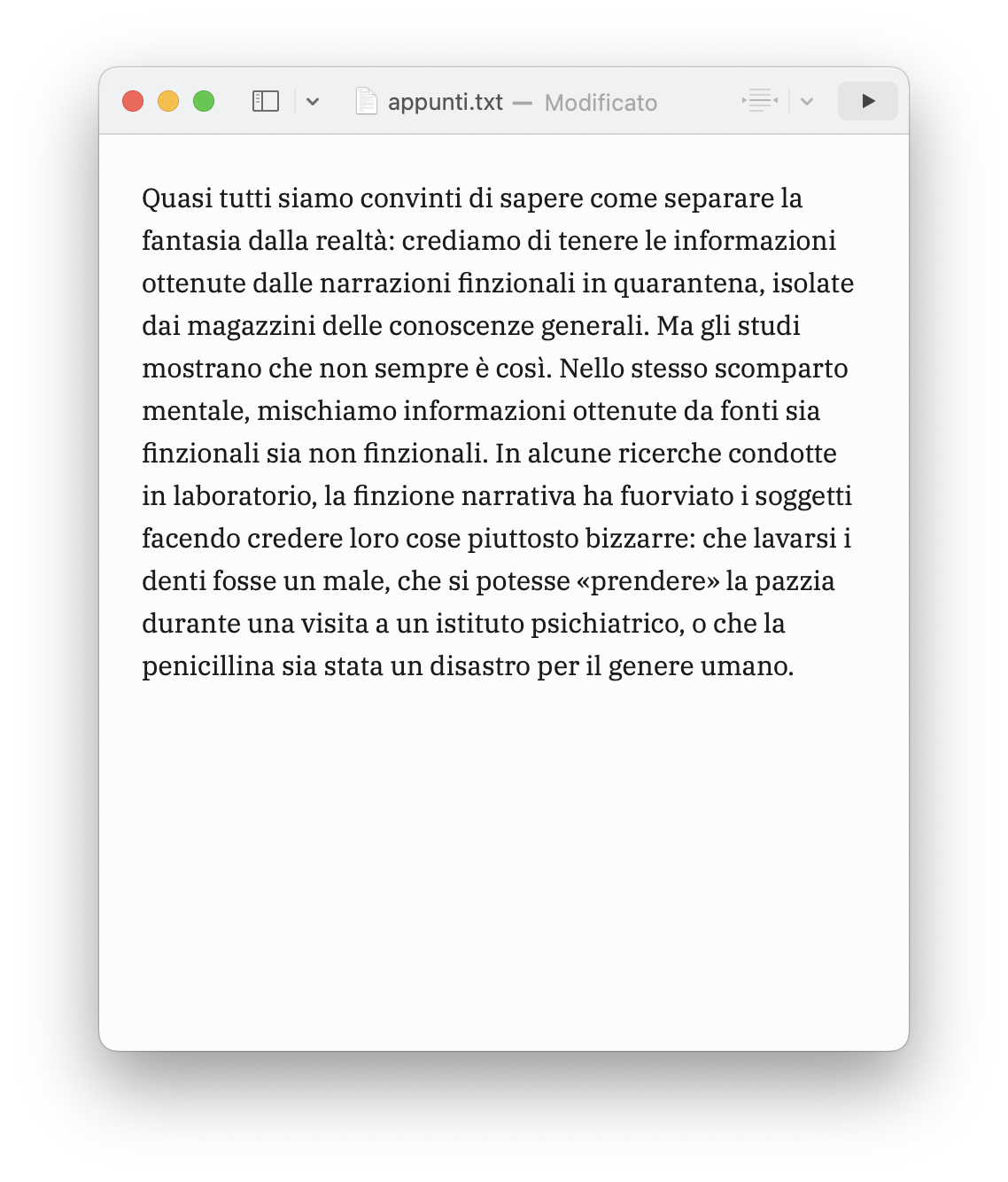Close the document with the red button
This screenshot has height=1182, width=1008.
pyautogui.click(x=132, y=101)
